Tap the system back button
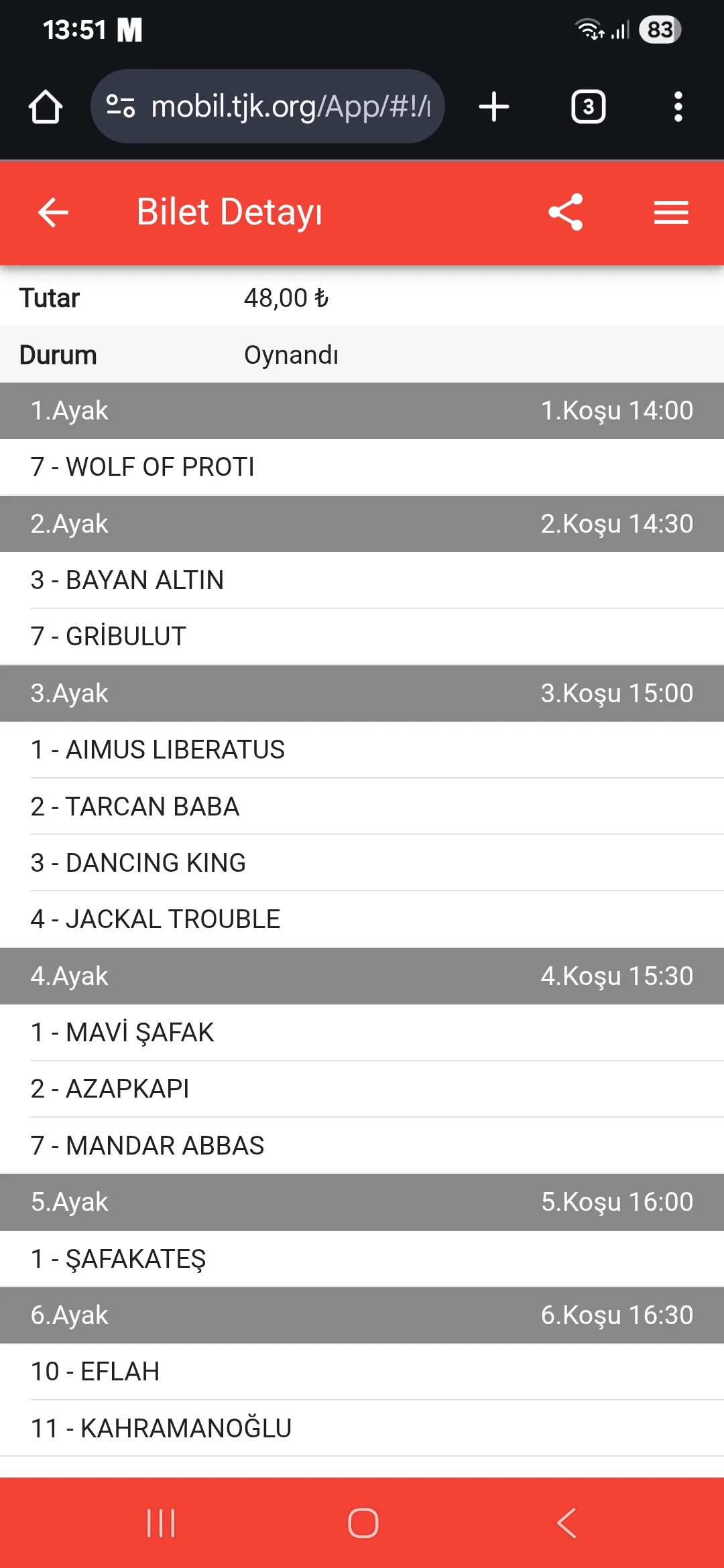The width and height of the screenshot is (724, 1568). coord(566,1522)
